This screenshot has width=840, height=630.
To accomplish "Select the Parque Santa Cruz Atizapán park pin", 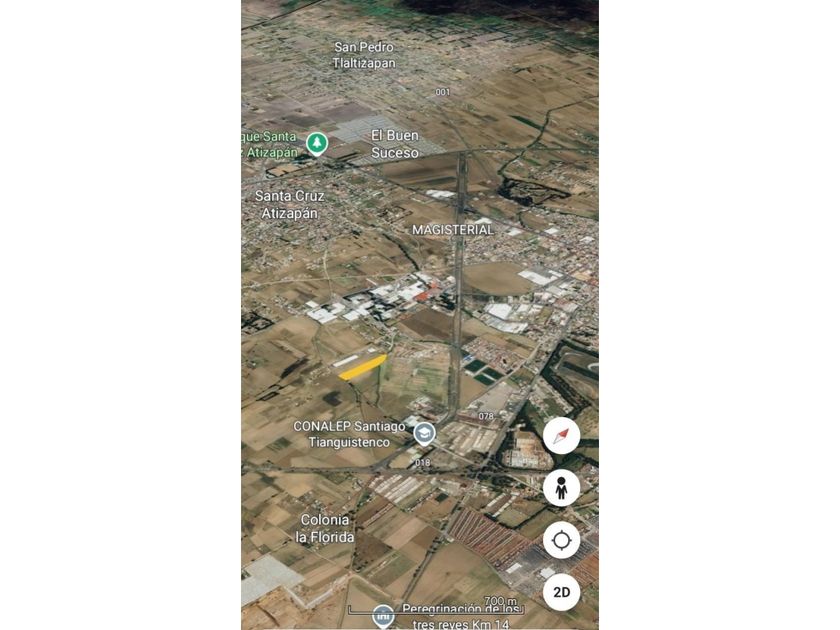I will 317,144.
